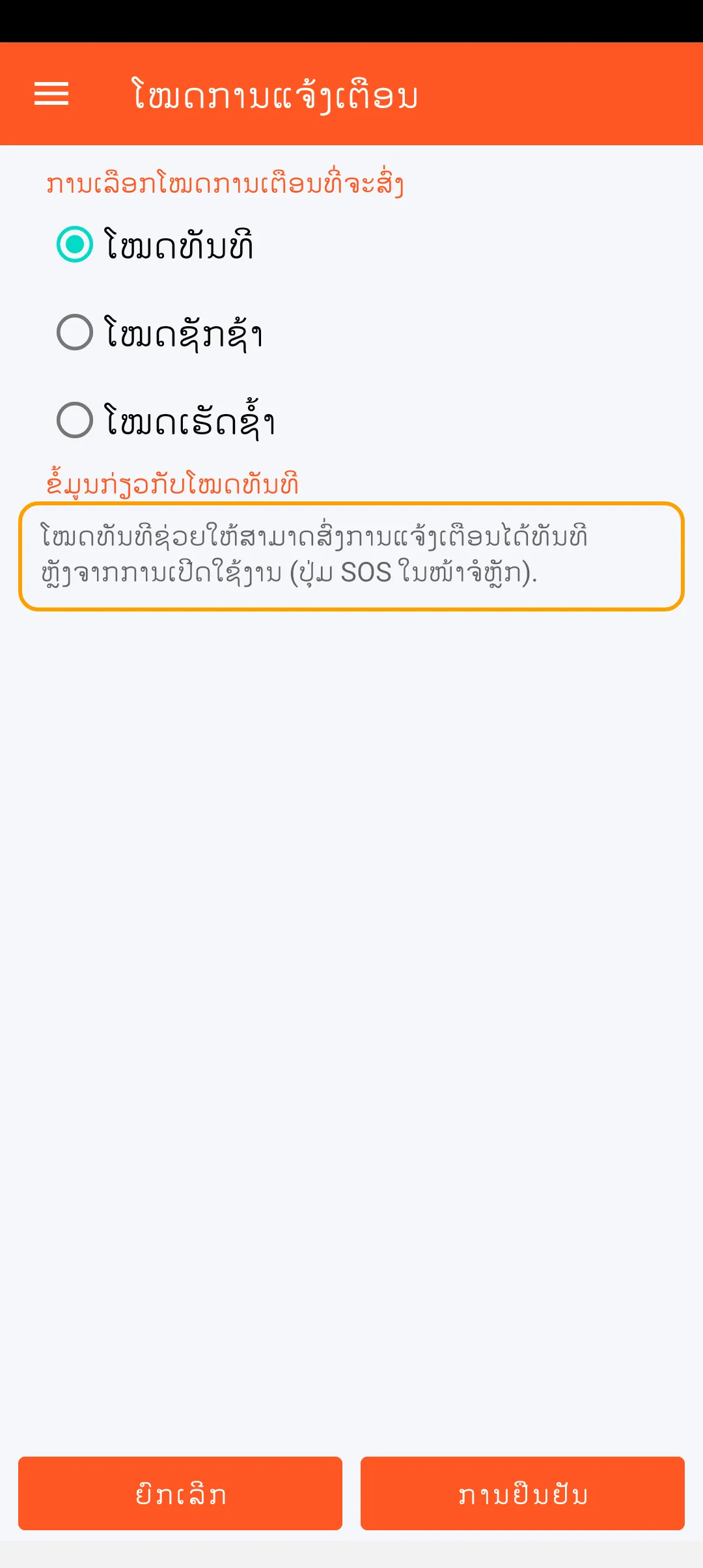The image size is (703, 1568).
Task: Open the hamburger drawer menu
Action: click(51, 94)
